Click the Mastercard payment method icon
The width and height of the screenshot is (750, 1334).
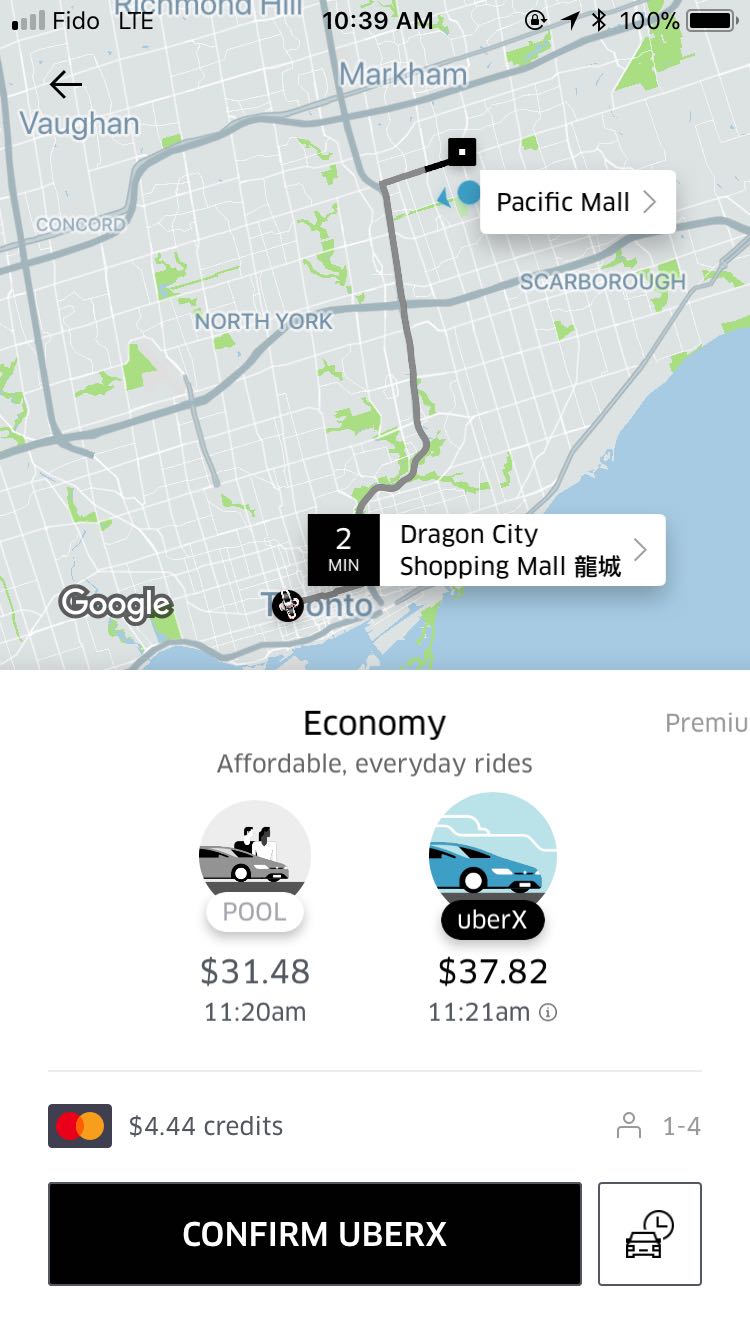(80, 1125)
